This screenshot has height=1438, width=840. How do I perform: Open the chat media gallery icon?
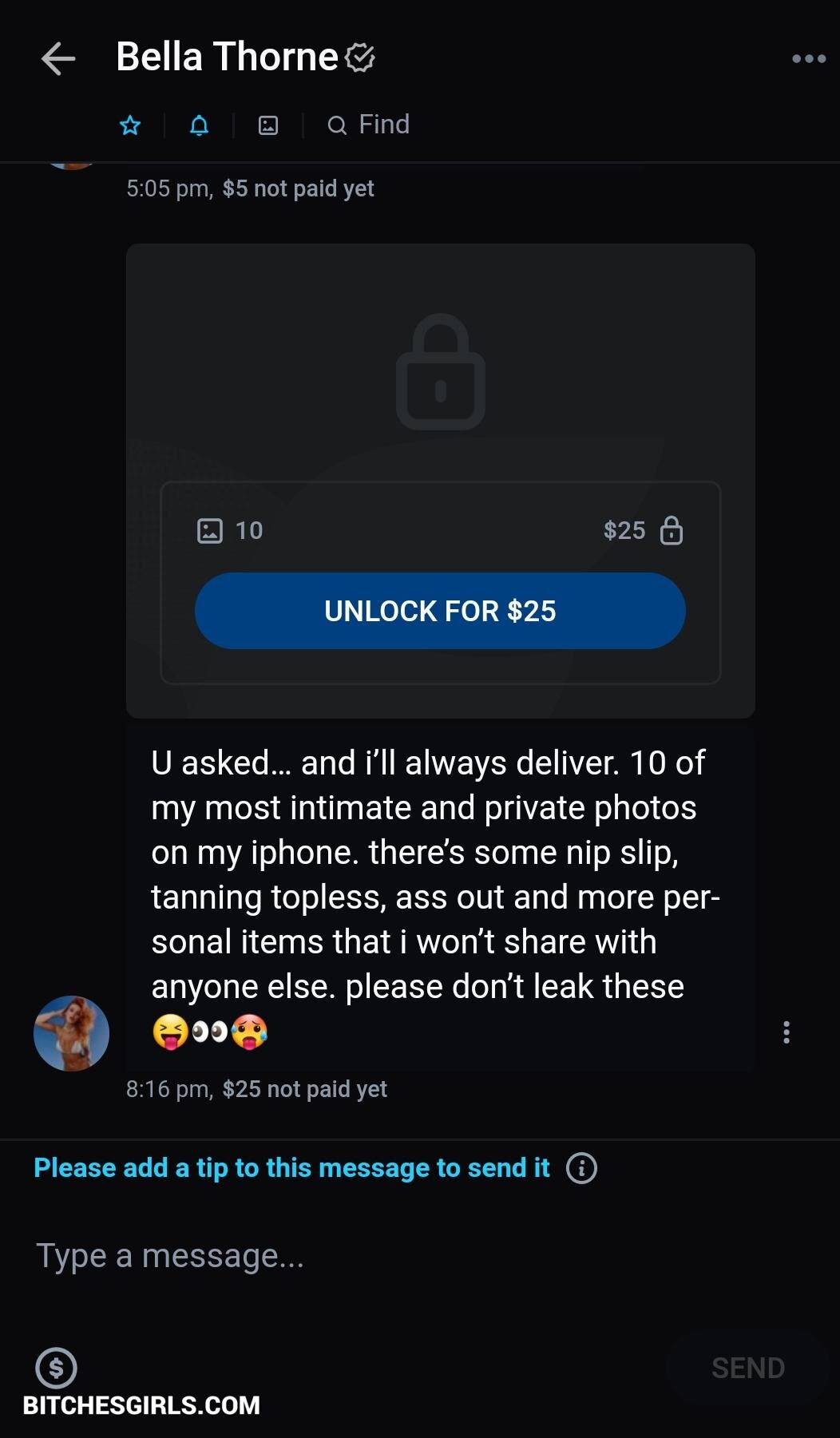(268, 125)
